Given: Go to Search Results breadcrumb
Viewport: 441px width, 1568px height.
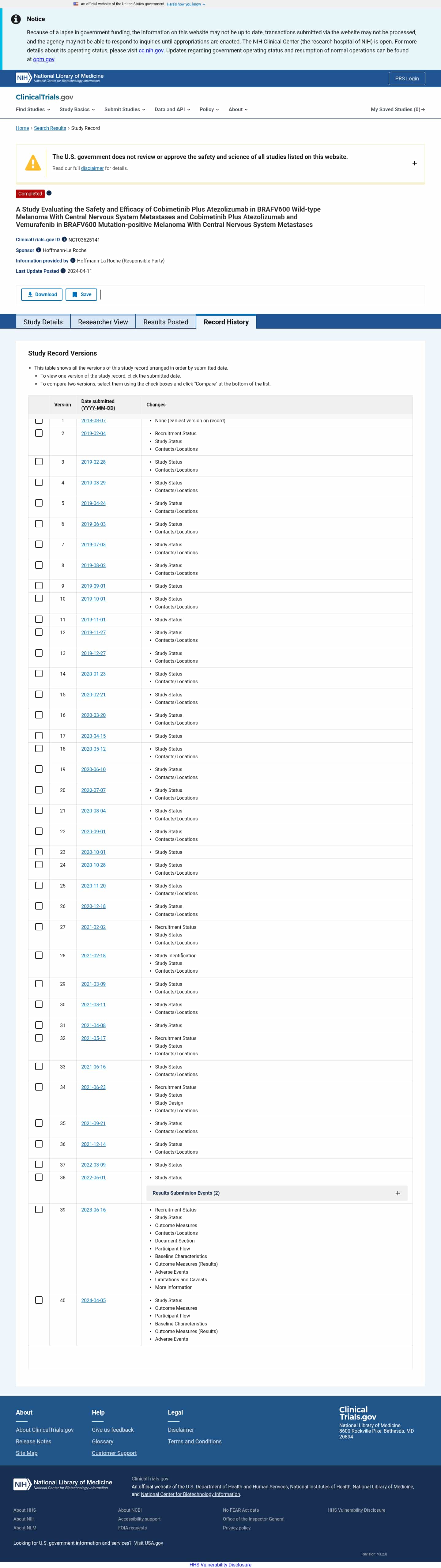Looking at the screenshot, I should [50, 128].
